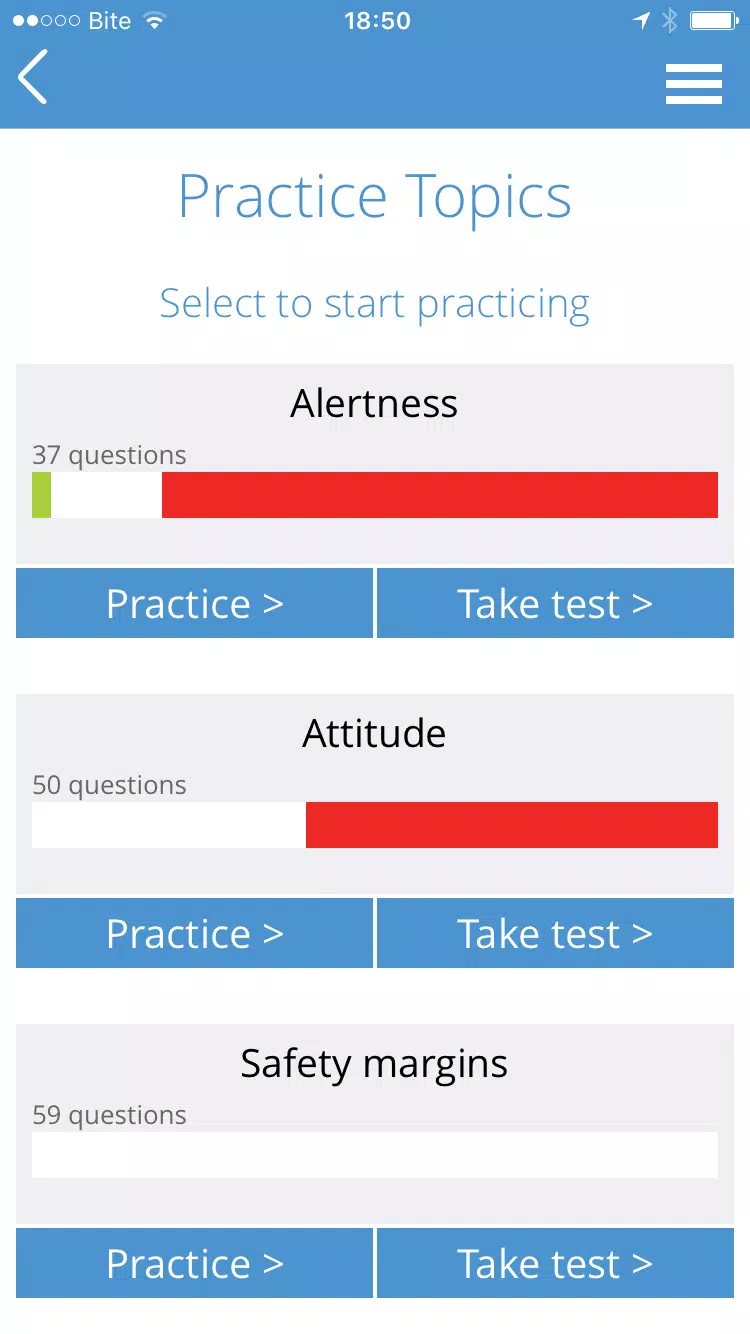Tap the cellular signal dots icon
This screenshot has height=1334, width=750.
(47, 19)
